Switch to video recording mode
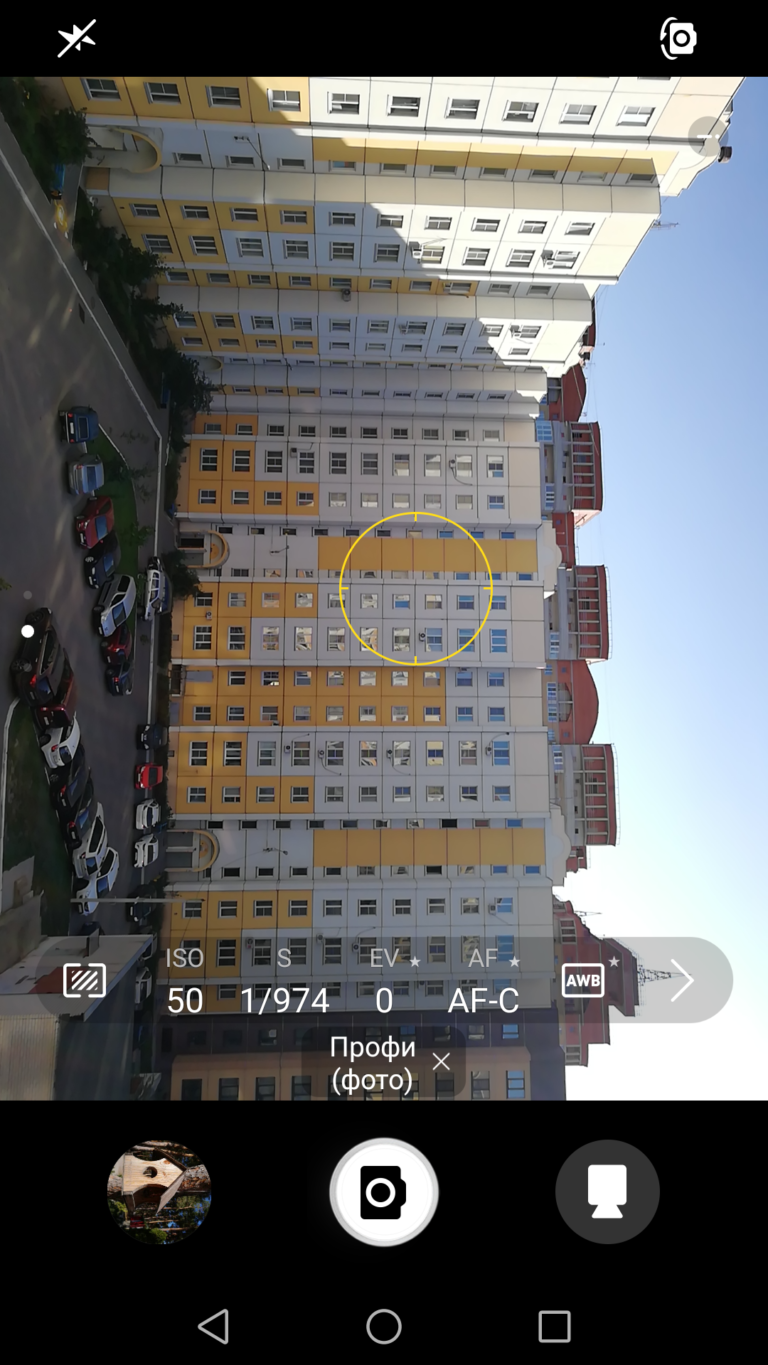768x1365 pixels. coord(607,1192)
